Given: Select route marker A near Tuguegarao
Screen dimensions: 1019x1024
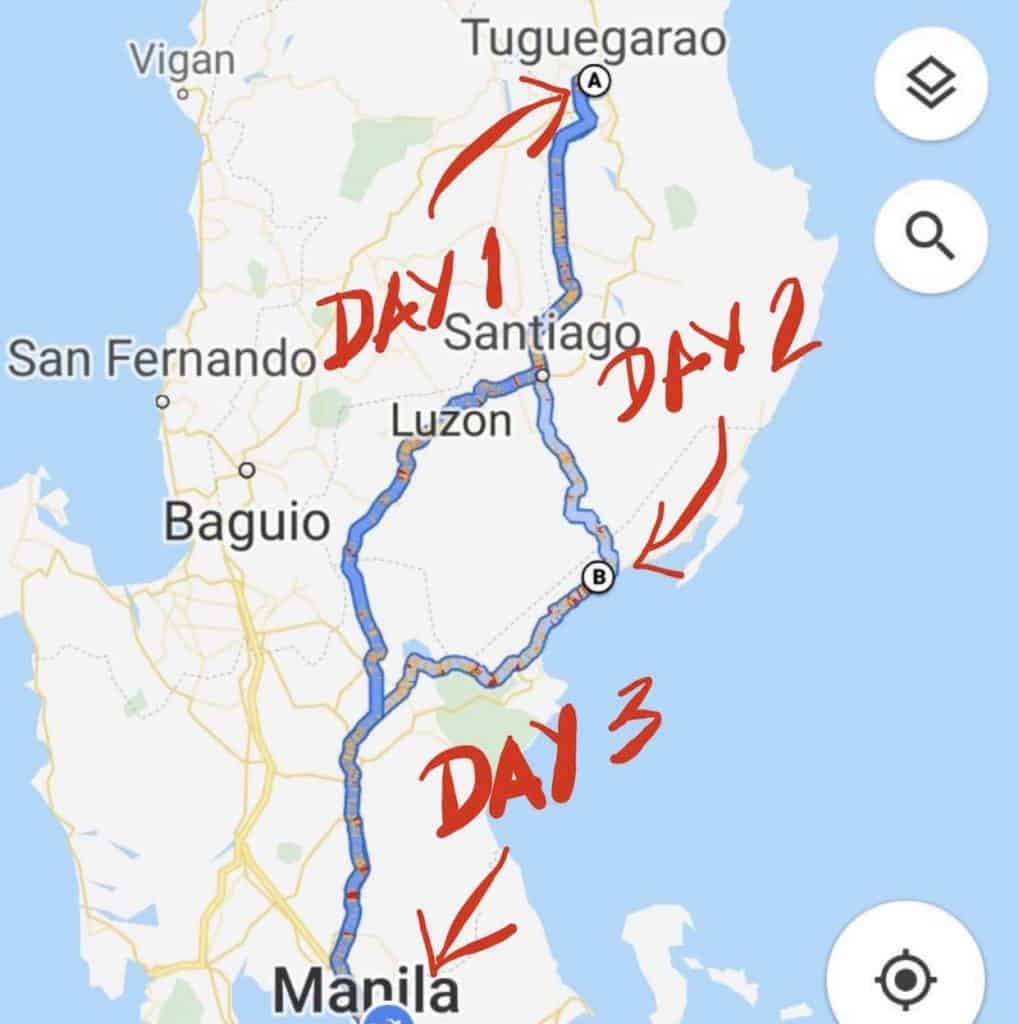Looking at the screenshot, I should 592,82.
